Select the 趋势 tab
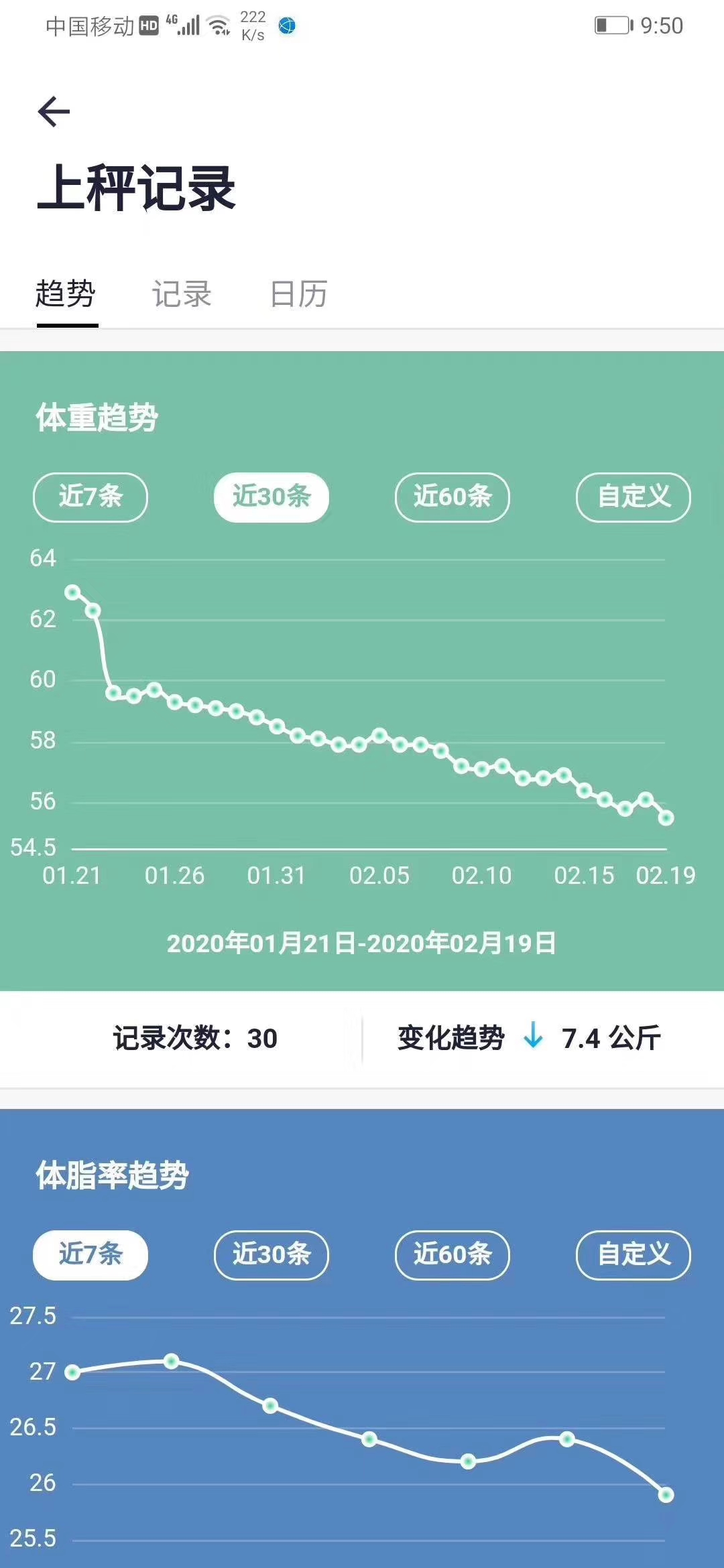Screen dimensions: 724x1568 [66, 294]
